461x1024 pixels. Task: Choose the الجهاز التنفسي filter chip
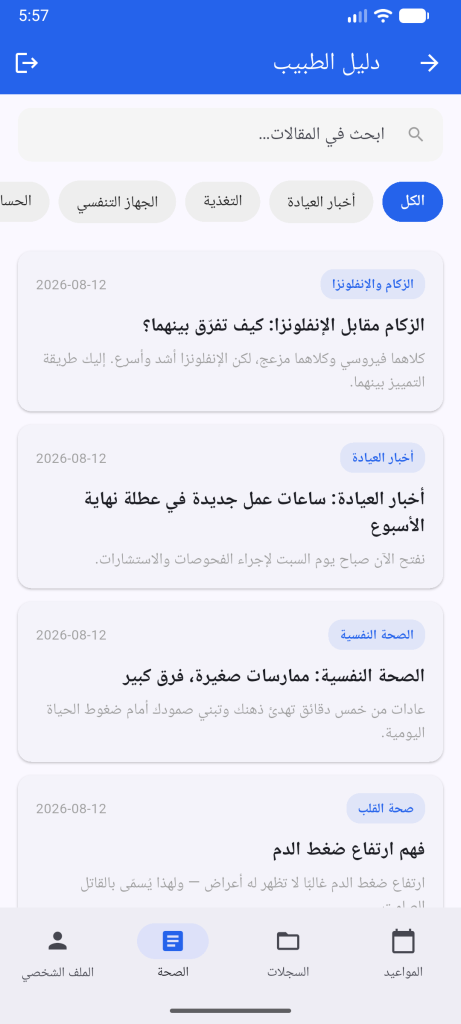click(x=118, y=202)
